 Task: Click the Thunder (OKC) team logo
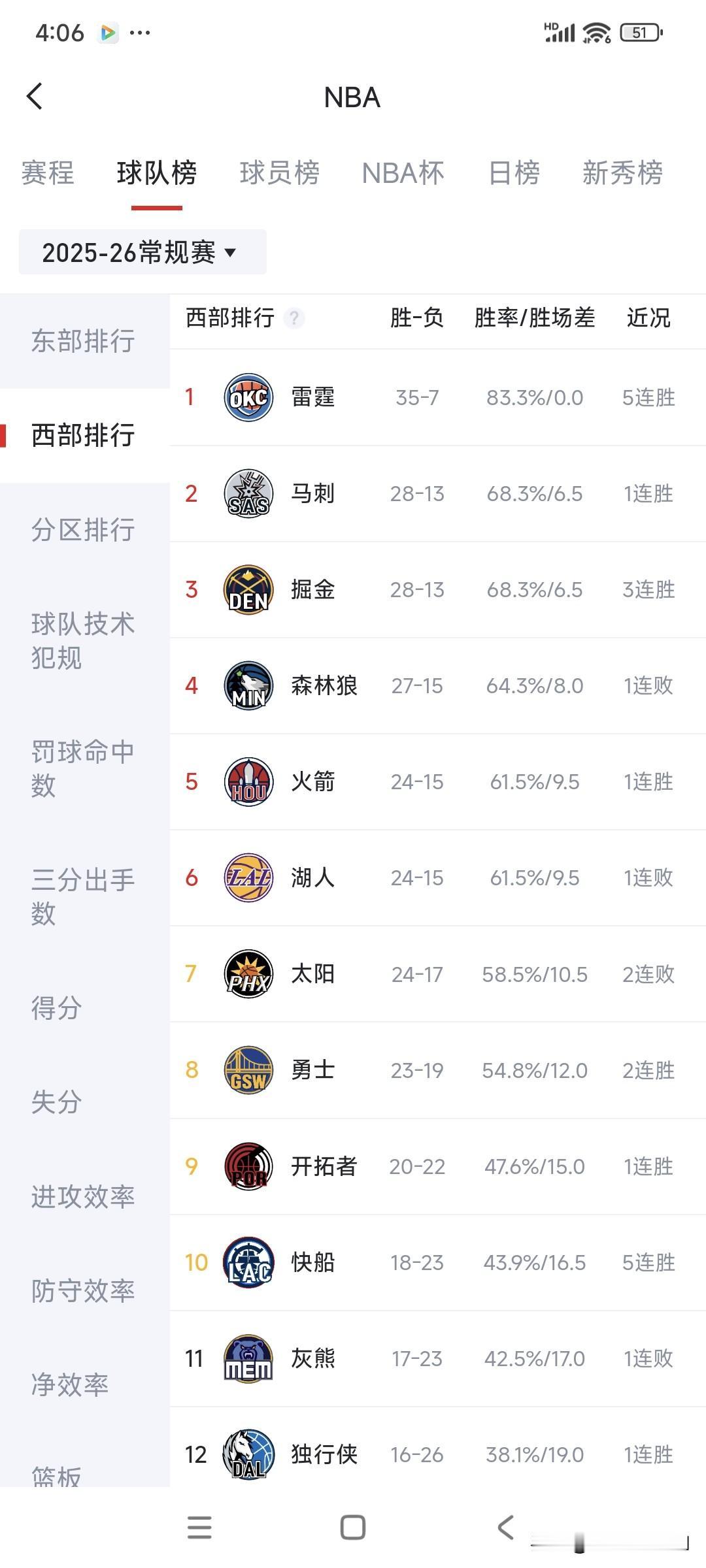click(249, 398)
